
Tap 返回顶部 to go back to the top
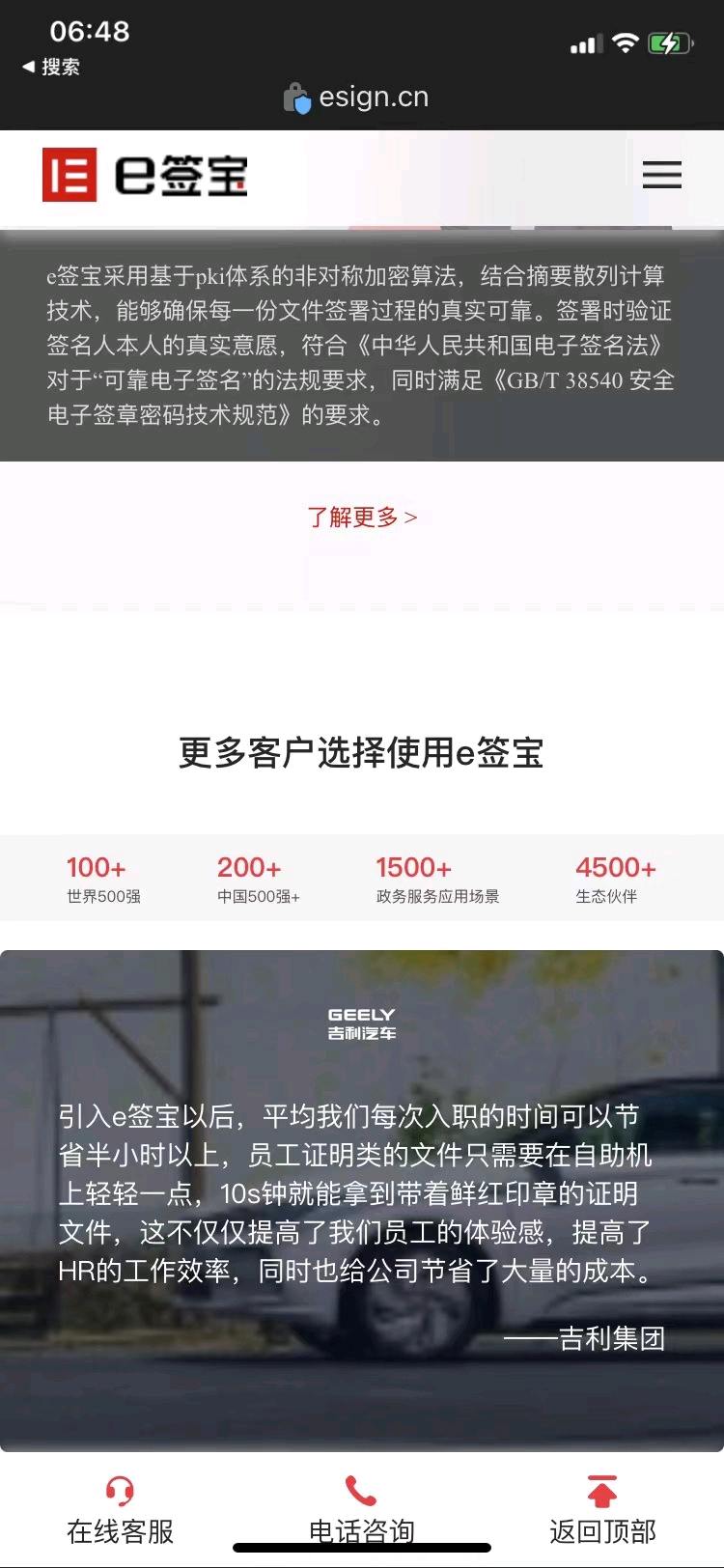click(x=602, y=1509)
